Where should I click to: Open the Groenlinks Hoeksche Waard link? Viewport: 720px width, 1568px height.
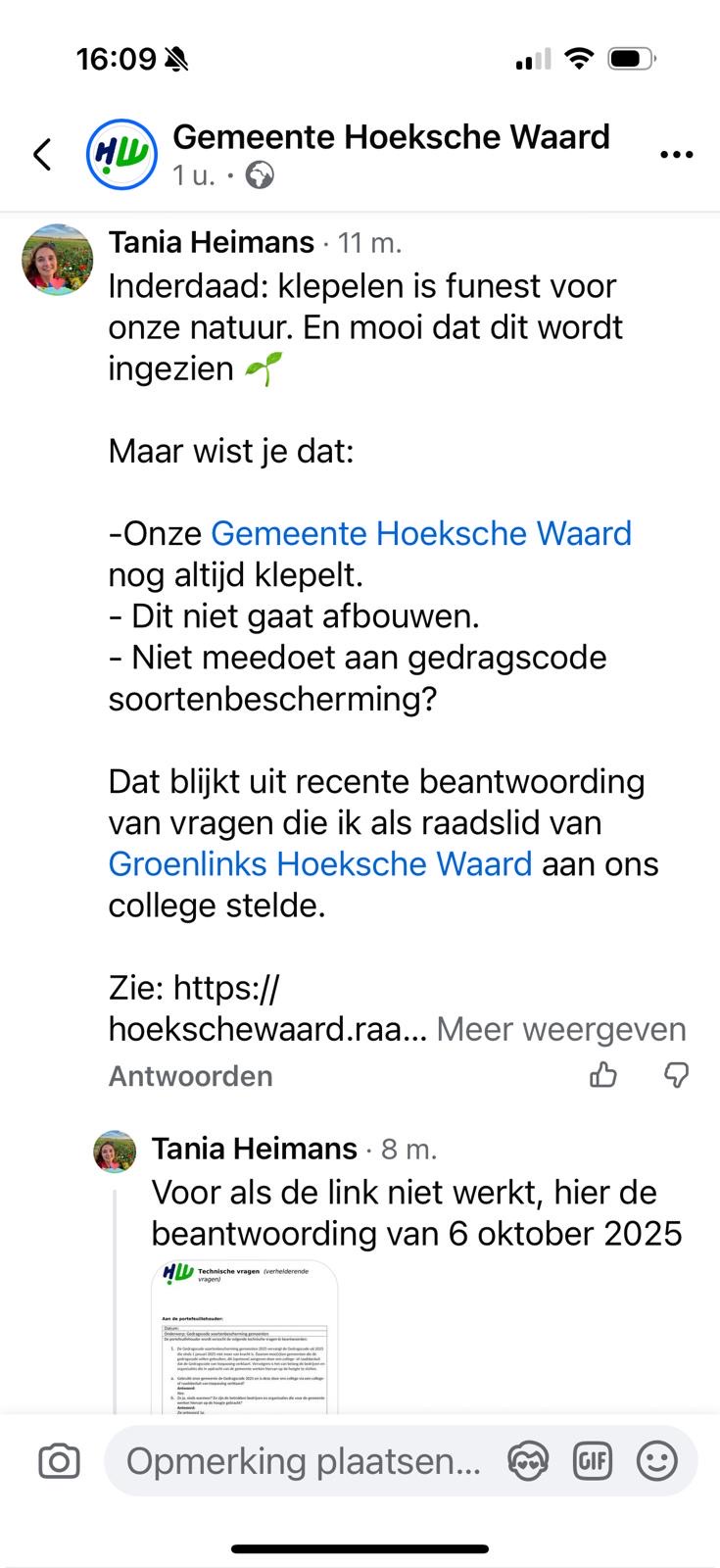320,864
